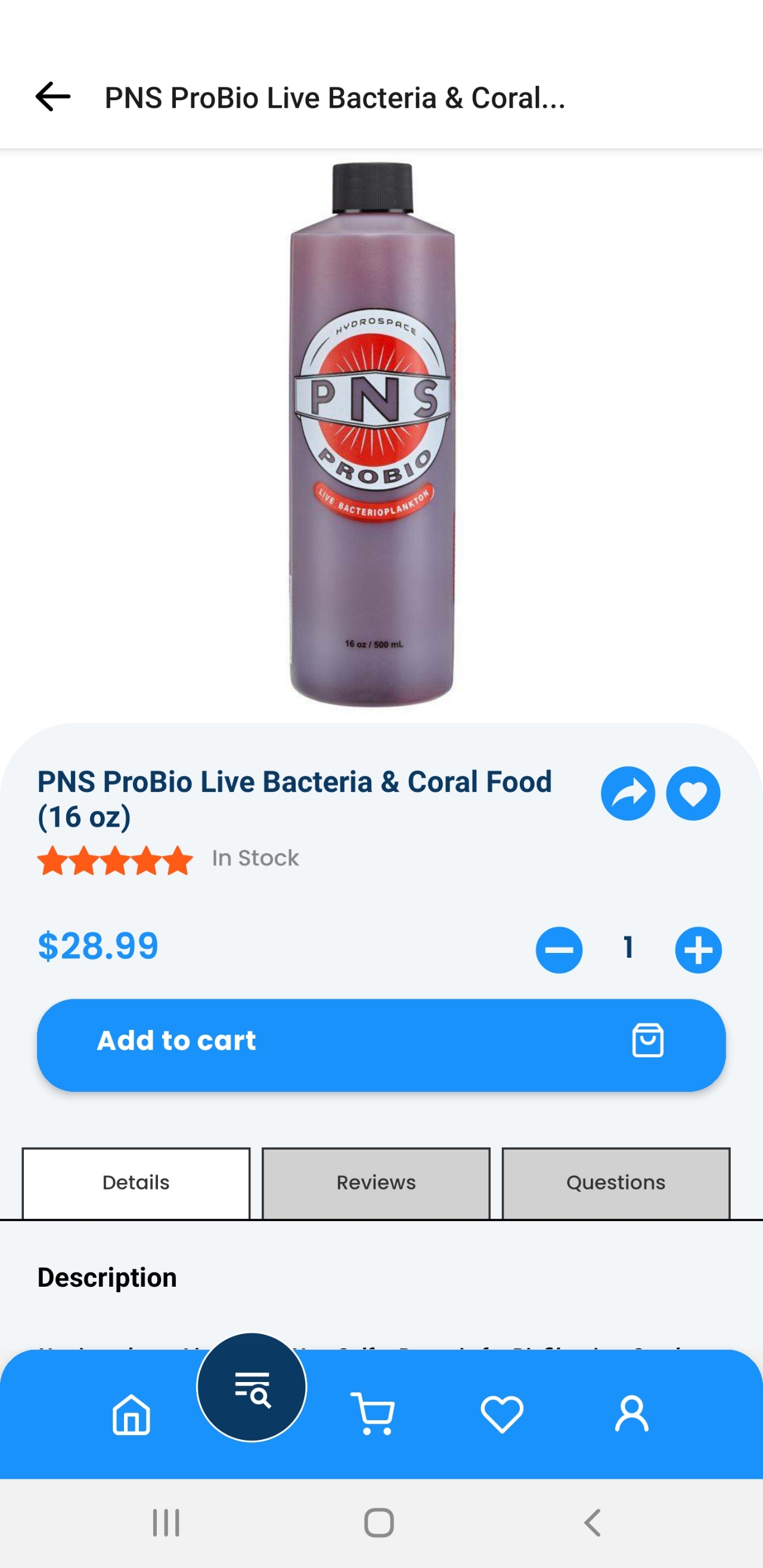Select the Details tab
The height and width of the screenshot is (1568, 763).
[136, 1182]
